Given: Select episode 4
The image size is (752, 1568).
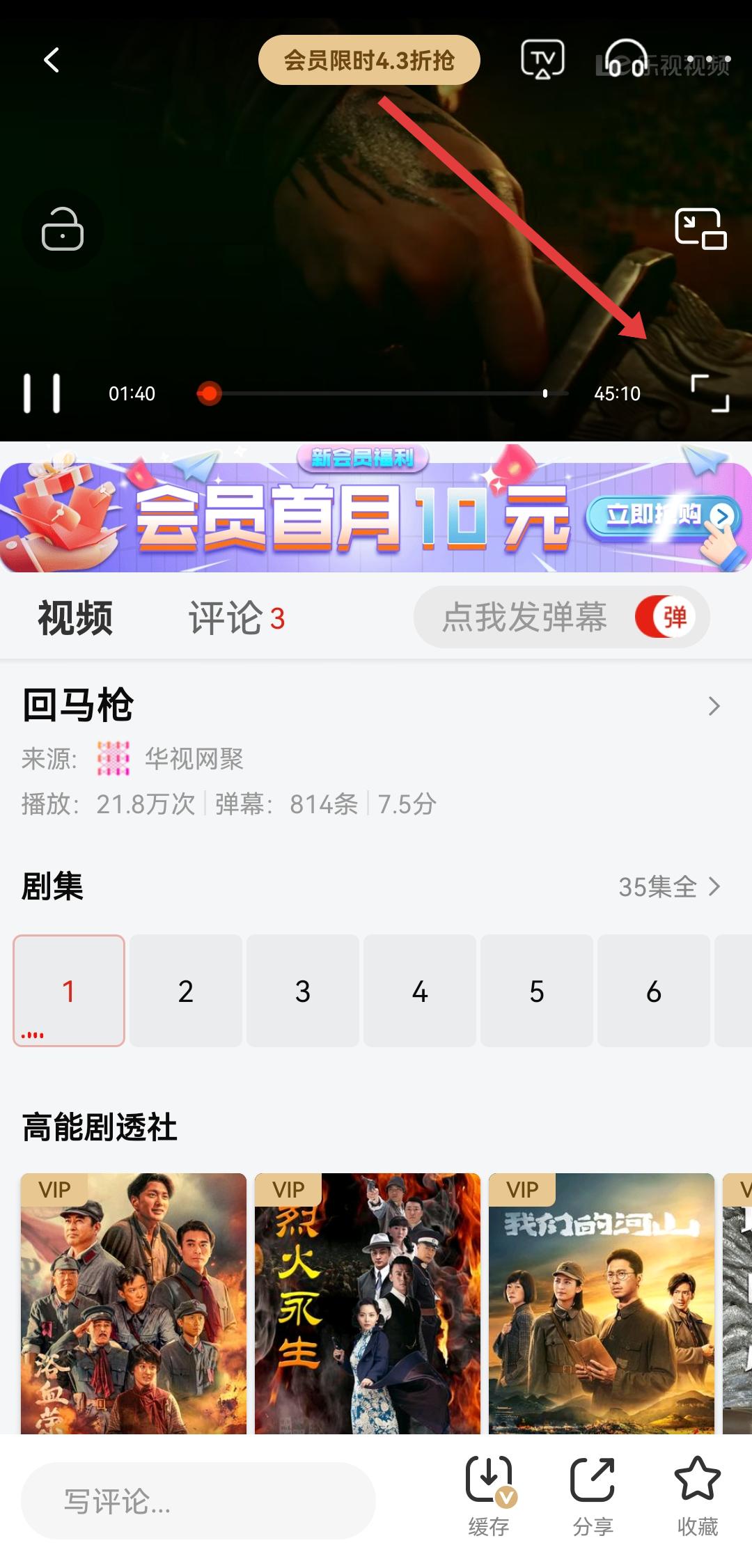Looking at the screenshot, I should [419, 991].
